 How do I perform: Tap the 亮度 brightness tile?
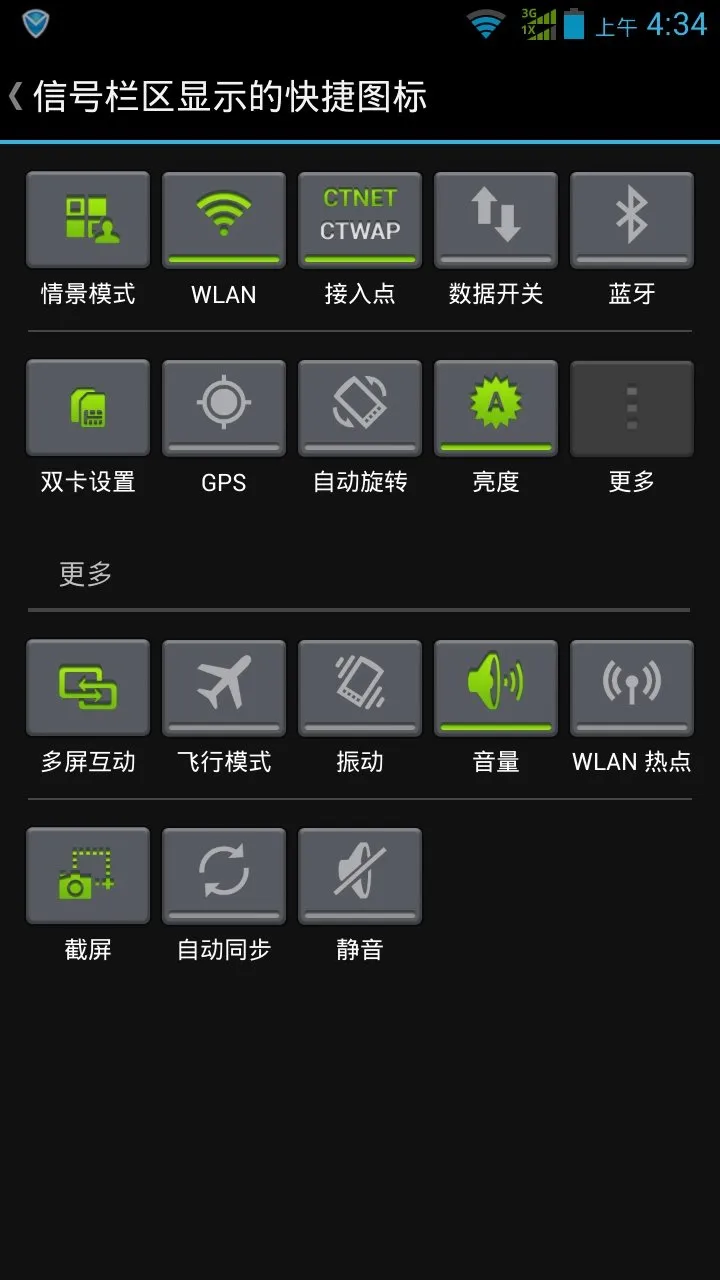coord(496,408)
